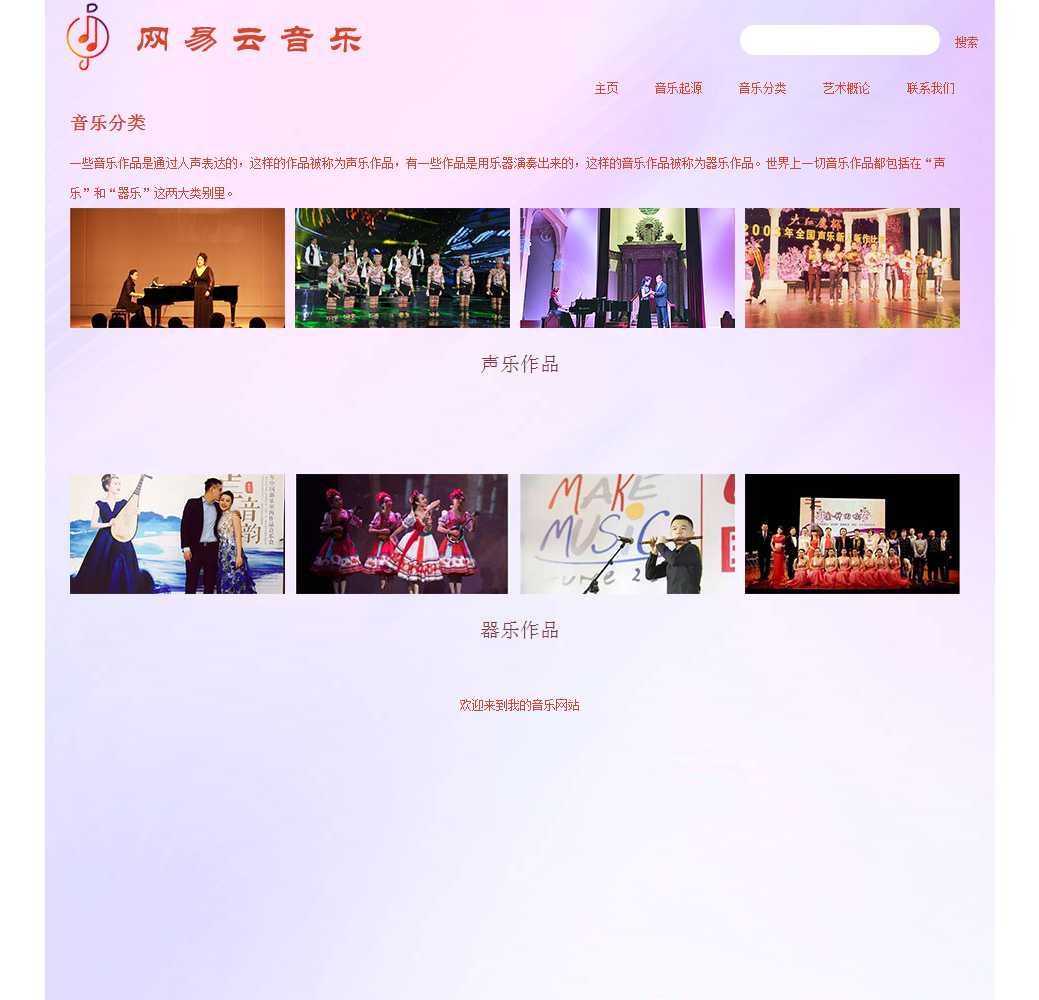The height and width of the screenshot is (1000, 1039).
Task: Open the 艺术概论 page
Action: [846, 89]
